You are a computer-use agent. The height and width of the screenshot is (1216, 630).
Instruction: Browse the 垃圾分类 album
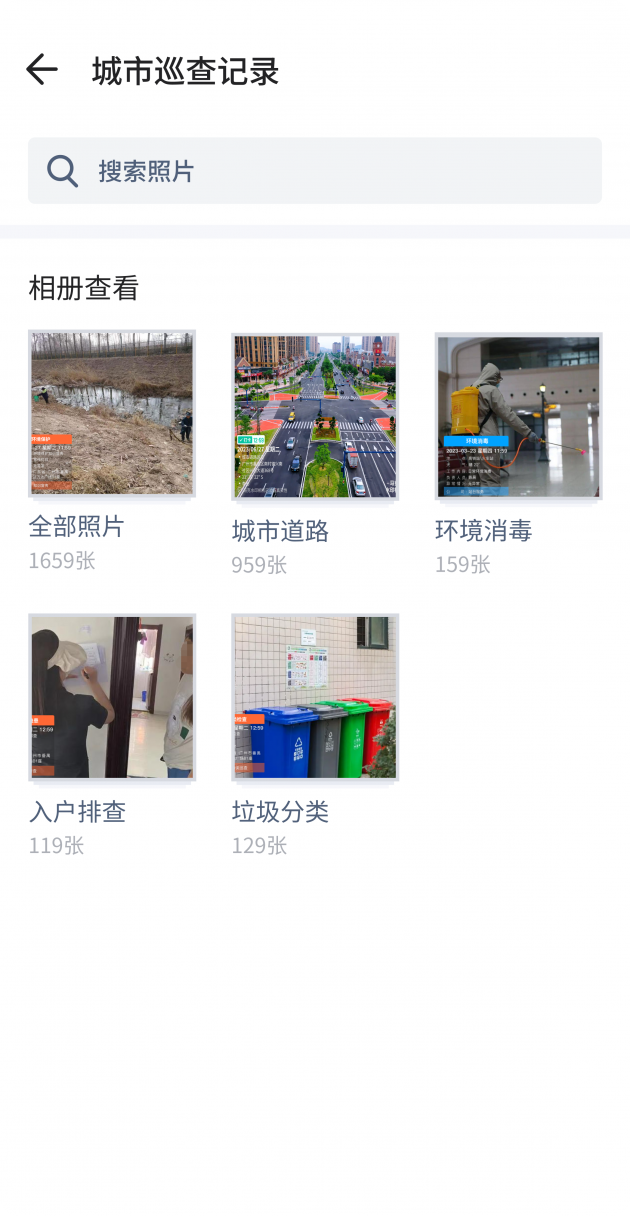tap(315, 697)
